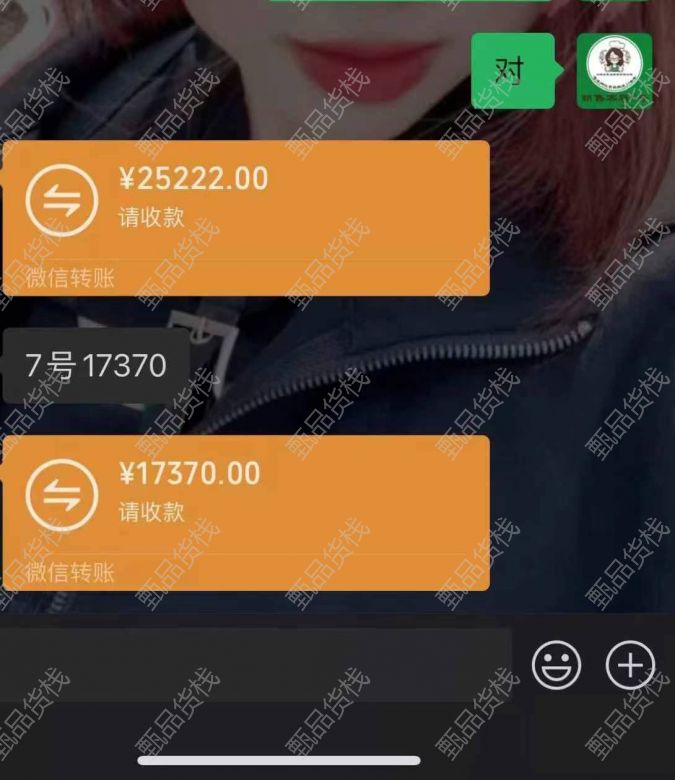Open the emoji sticker panel
The height and width of the screenshot is (780, 675).
[x=556, y=664]
